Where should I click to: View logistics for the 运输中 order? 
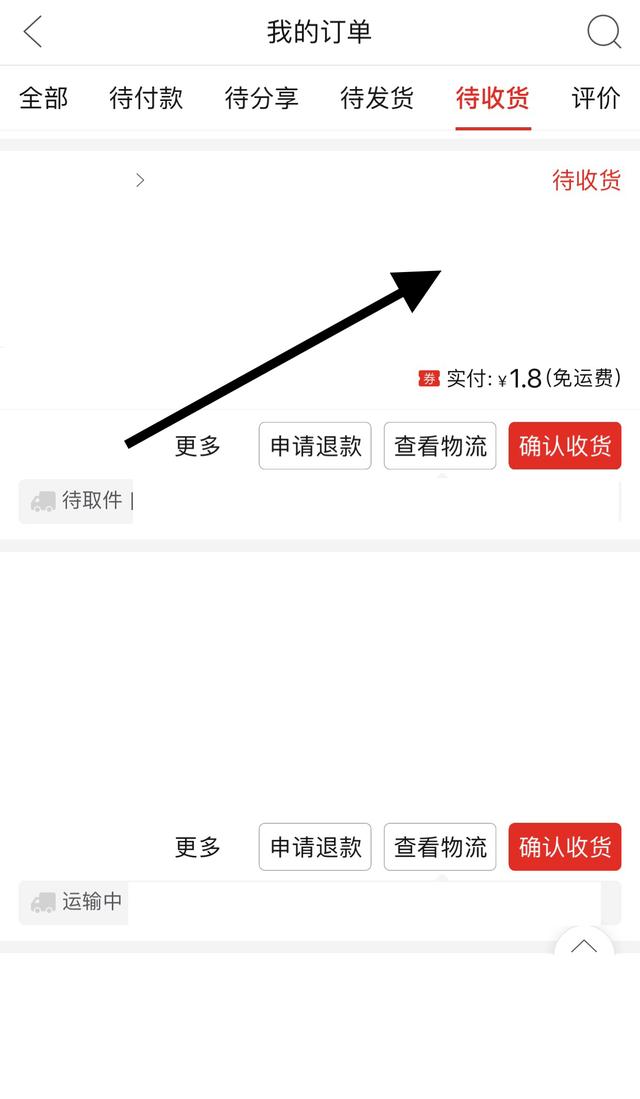pos(440,847)
